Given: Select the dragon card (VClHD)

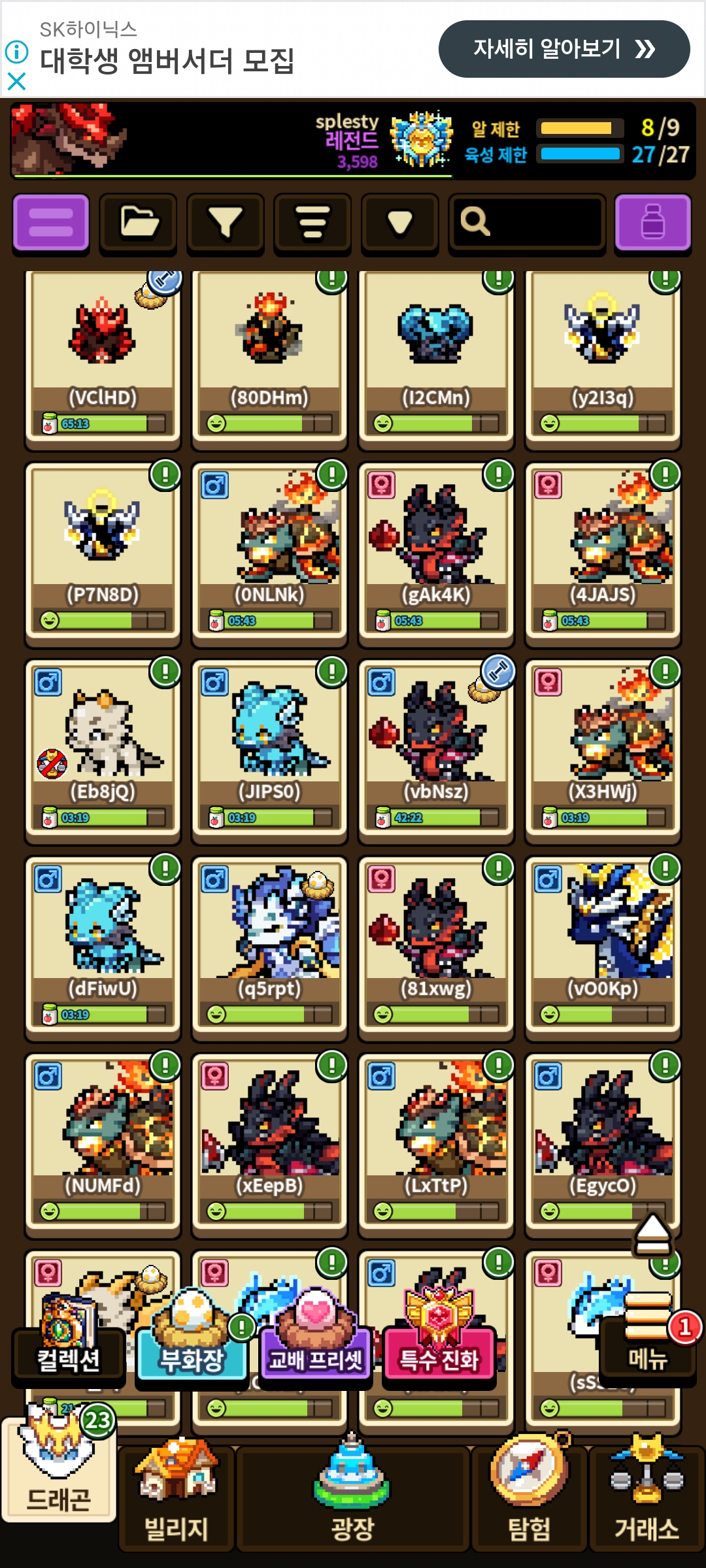Looking at the screenshot, I should (x=103, y=359).
